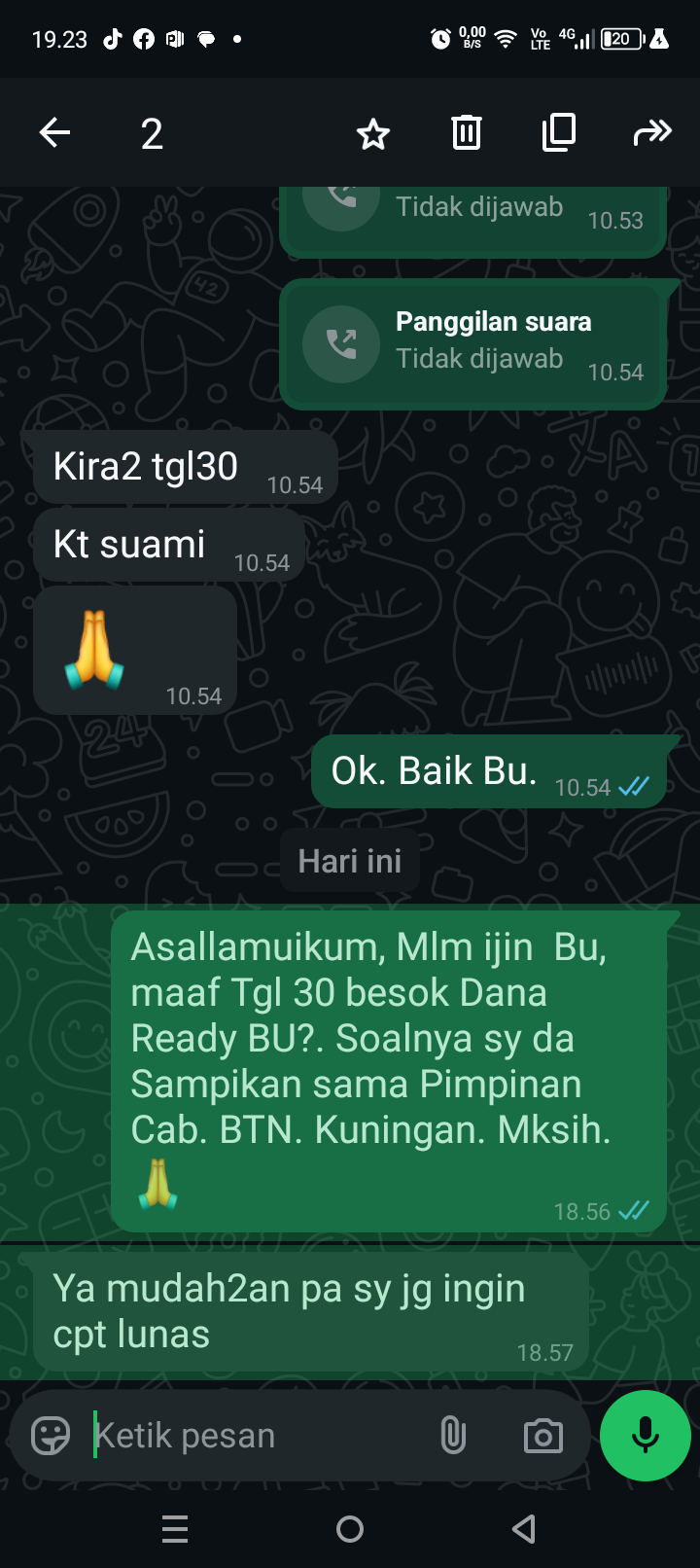700x1568 pixels.
Task: Star the selected messages
Action: (372, 133)
